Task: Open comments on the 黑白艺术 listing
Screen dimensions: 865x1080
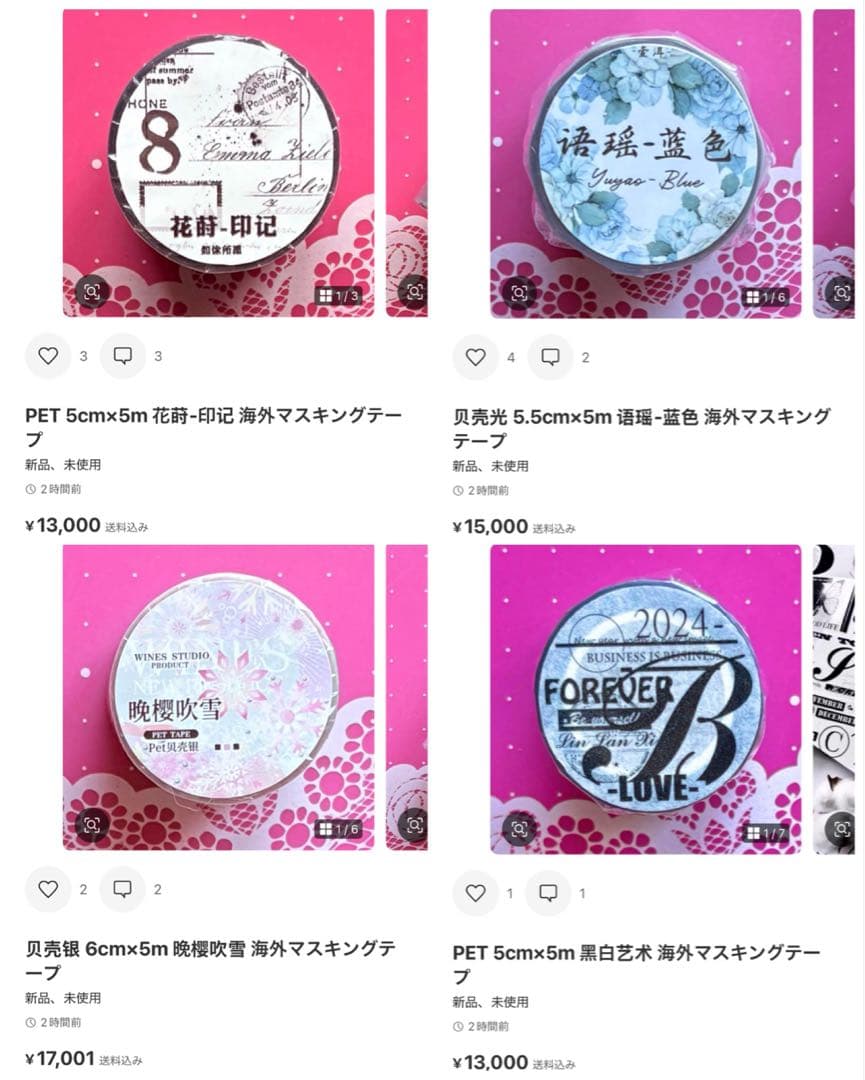Action: tap(548, 893)
